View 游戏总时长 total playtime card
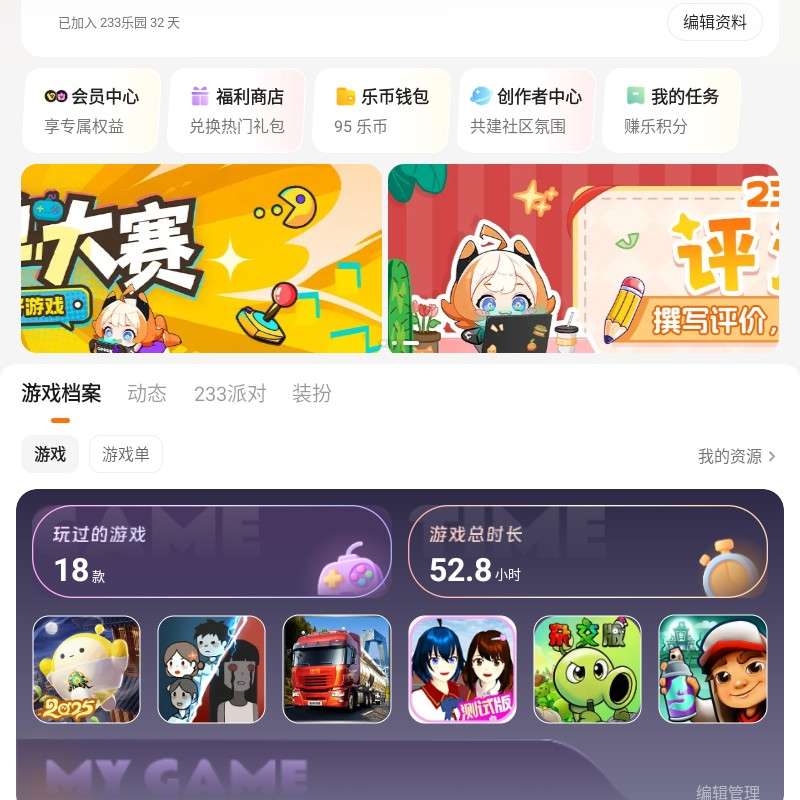The width and height of the screenshot is (800, 800). pos(587,552)
